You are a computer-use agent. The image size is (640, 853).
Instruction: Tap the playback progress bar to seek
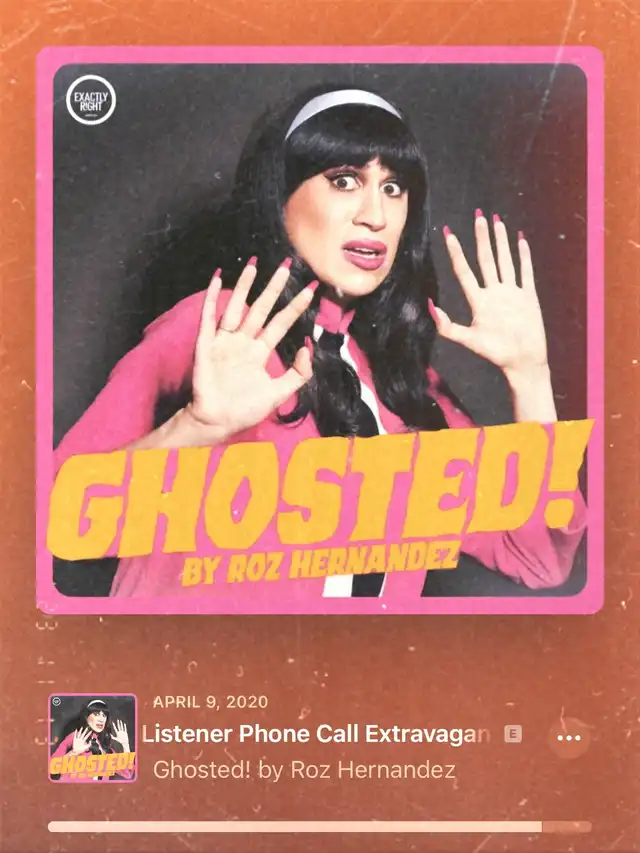(319, 827)
